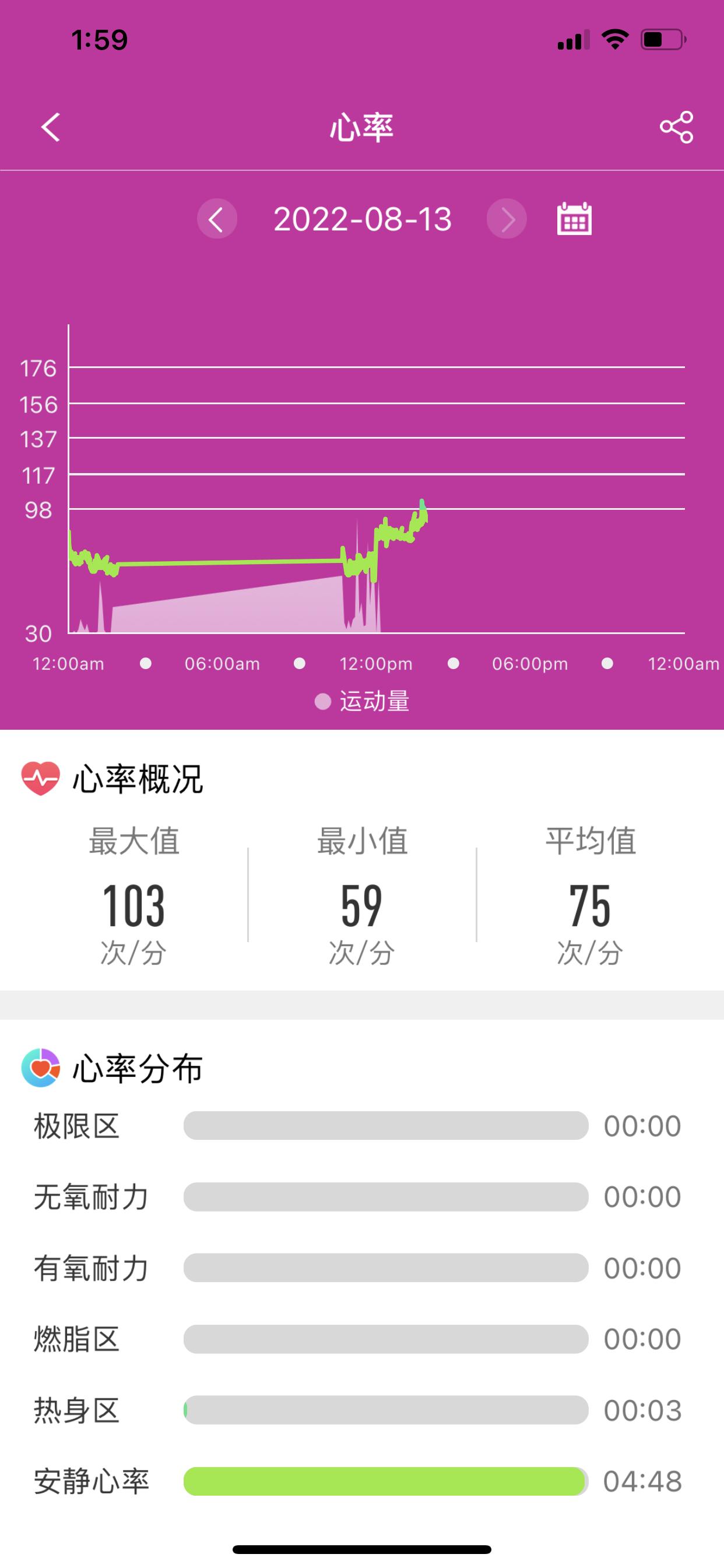Go to the previous day
Image resolution: width=724 pixels, height=1568 pixels.
(217, 219)
